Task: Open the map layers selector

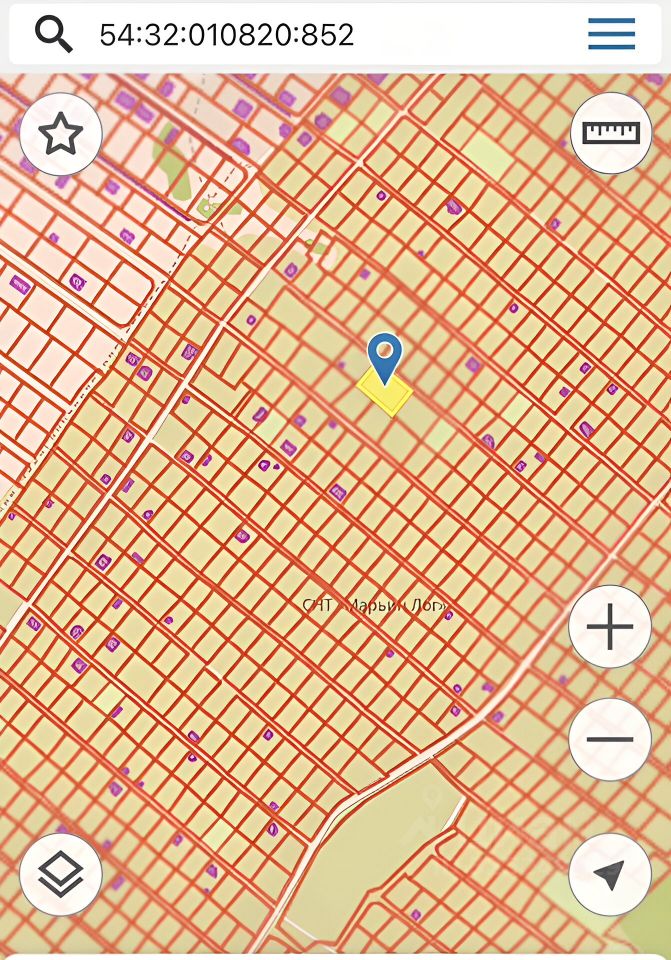Action: pos(61,875)
